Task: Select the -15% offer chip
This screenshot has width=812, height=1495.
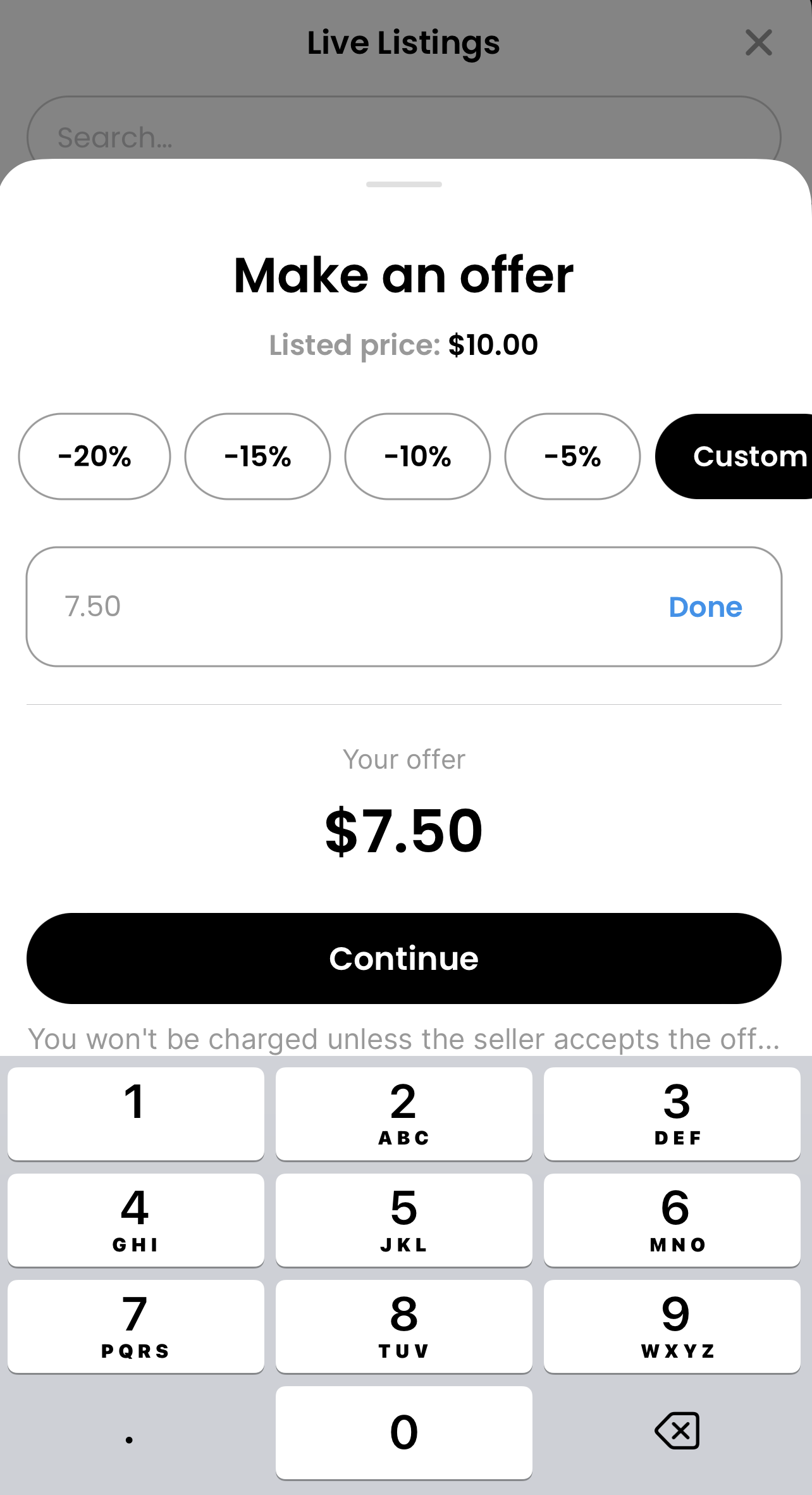Action: click(257, 456)
